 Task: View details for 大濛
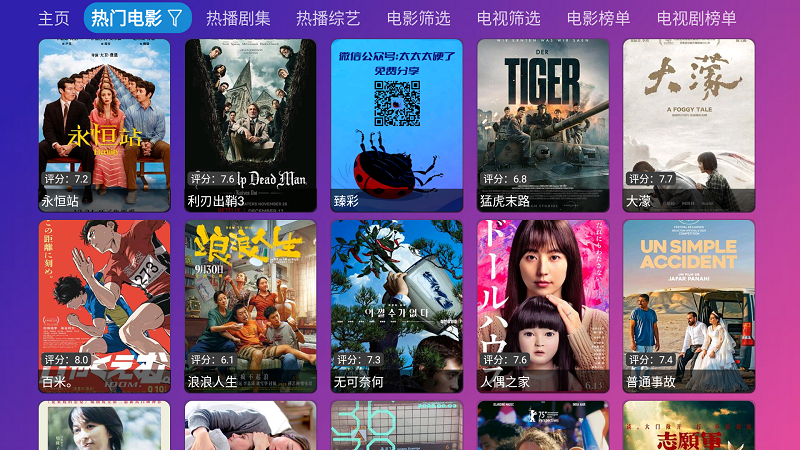coord(689,125)
